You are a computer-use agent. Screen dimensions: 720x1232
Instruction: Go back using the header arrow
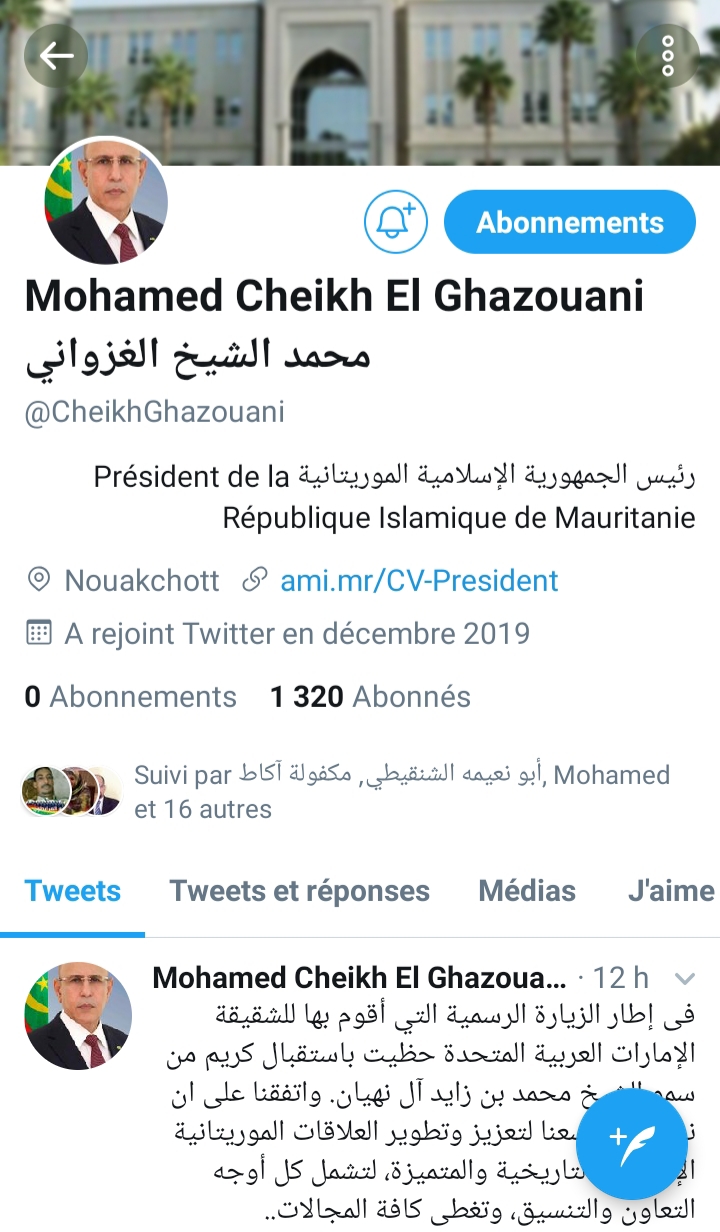[x=56, y=54]
